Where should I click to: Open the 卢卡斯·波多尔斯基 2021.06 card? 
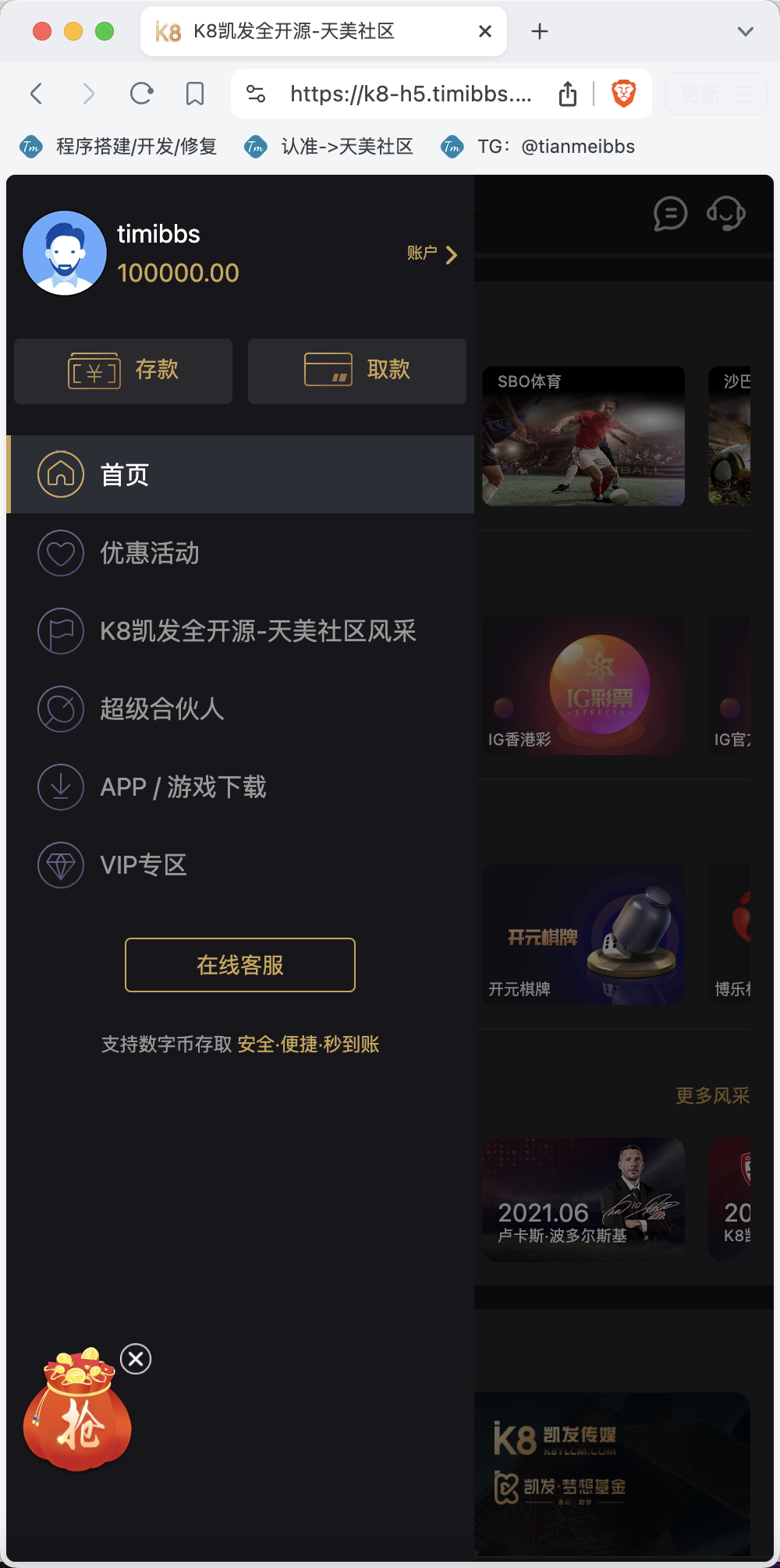coord(583,1199)
